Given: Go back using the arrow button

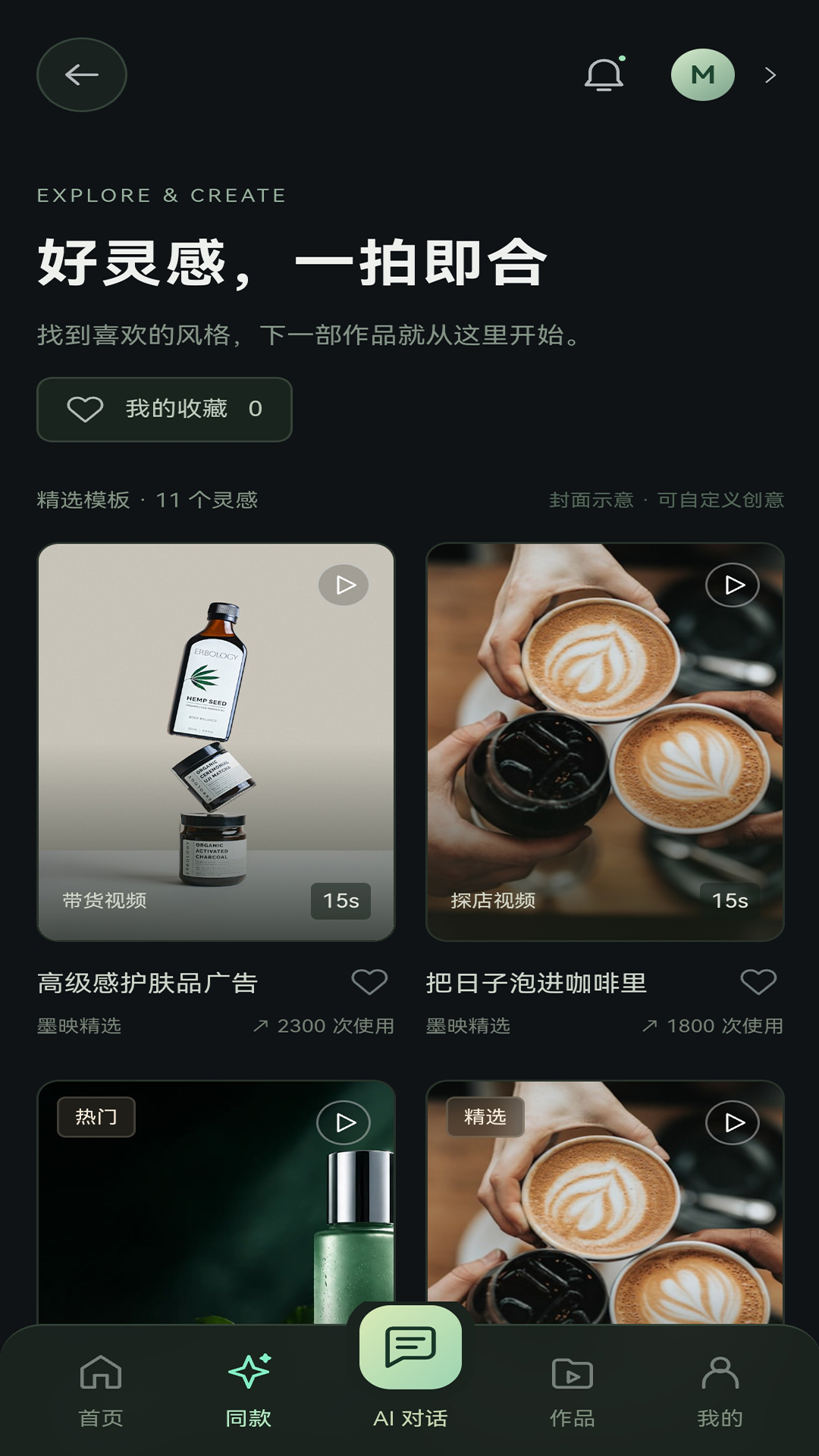Looking at the screenshot, I should click(82, 75).
